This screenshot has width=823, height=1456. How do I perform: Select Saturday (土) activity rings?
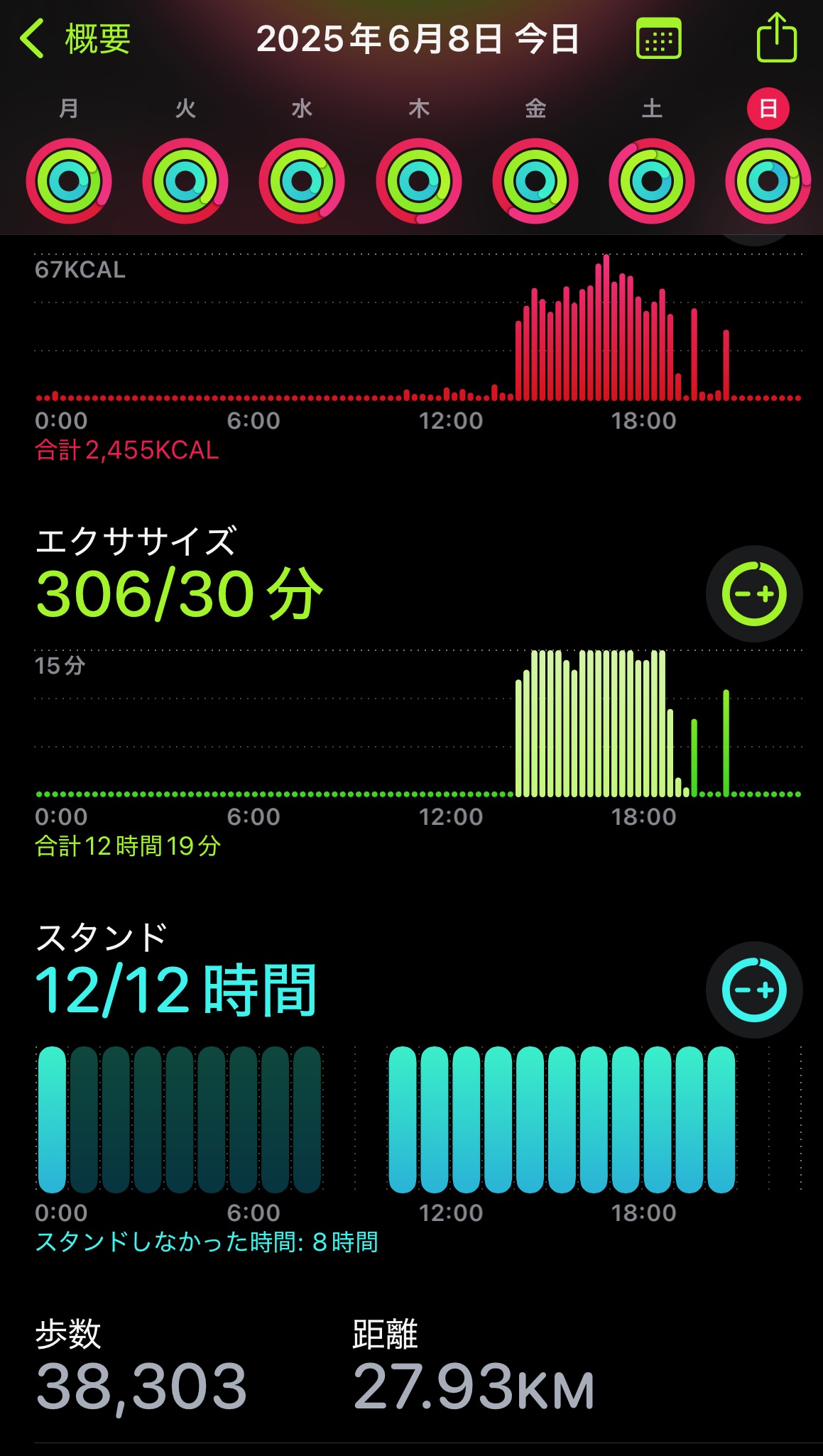coord(652,181)
